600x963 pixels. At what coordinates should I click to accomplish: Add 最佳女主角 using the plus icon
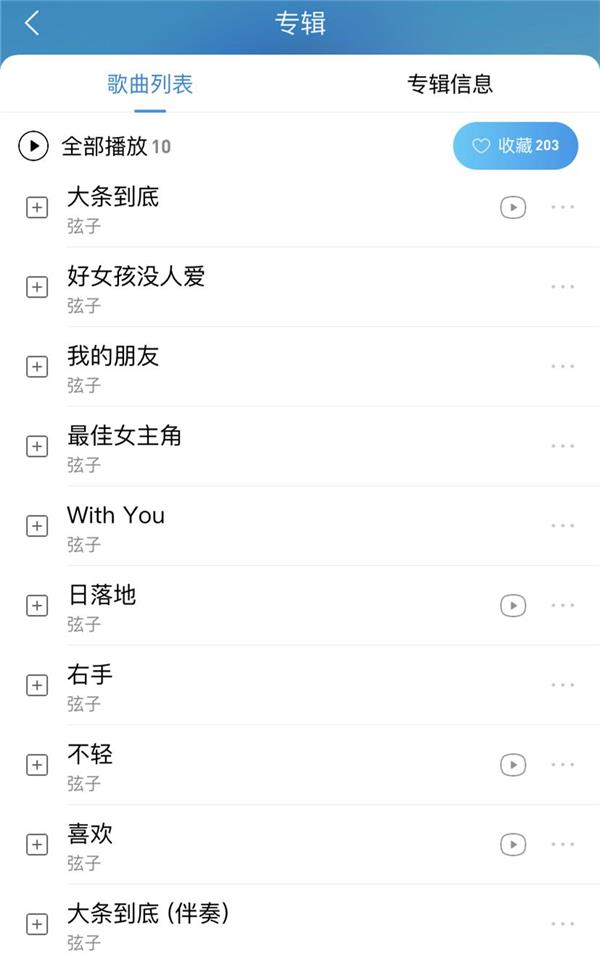click(37, 446)
